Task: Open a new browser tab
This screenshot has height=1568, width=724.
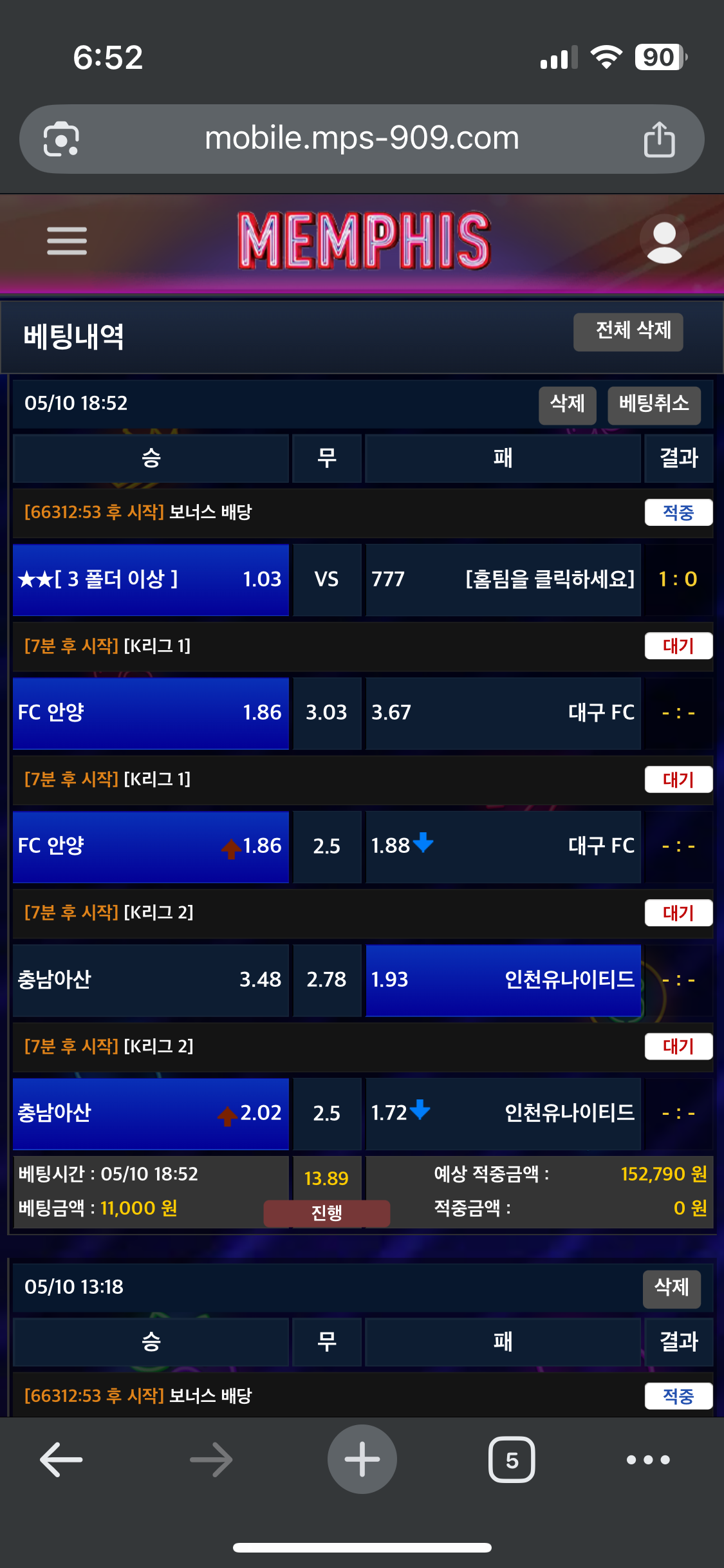Action: pos(362,1459)
